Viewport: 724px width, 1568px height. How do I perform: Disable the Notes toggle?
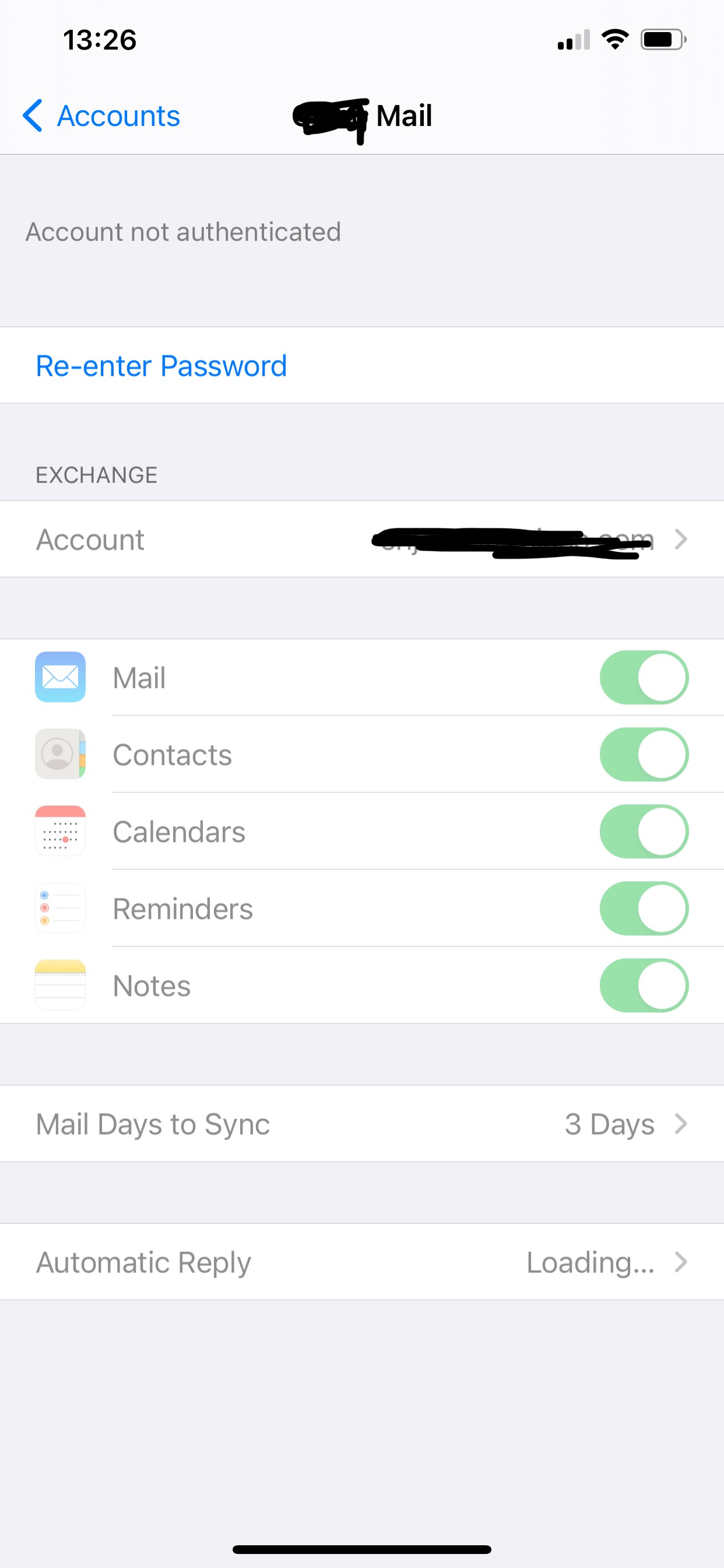click(644, 985)
